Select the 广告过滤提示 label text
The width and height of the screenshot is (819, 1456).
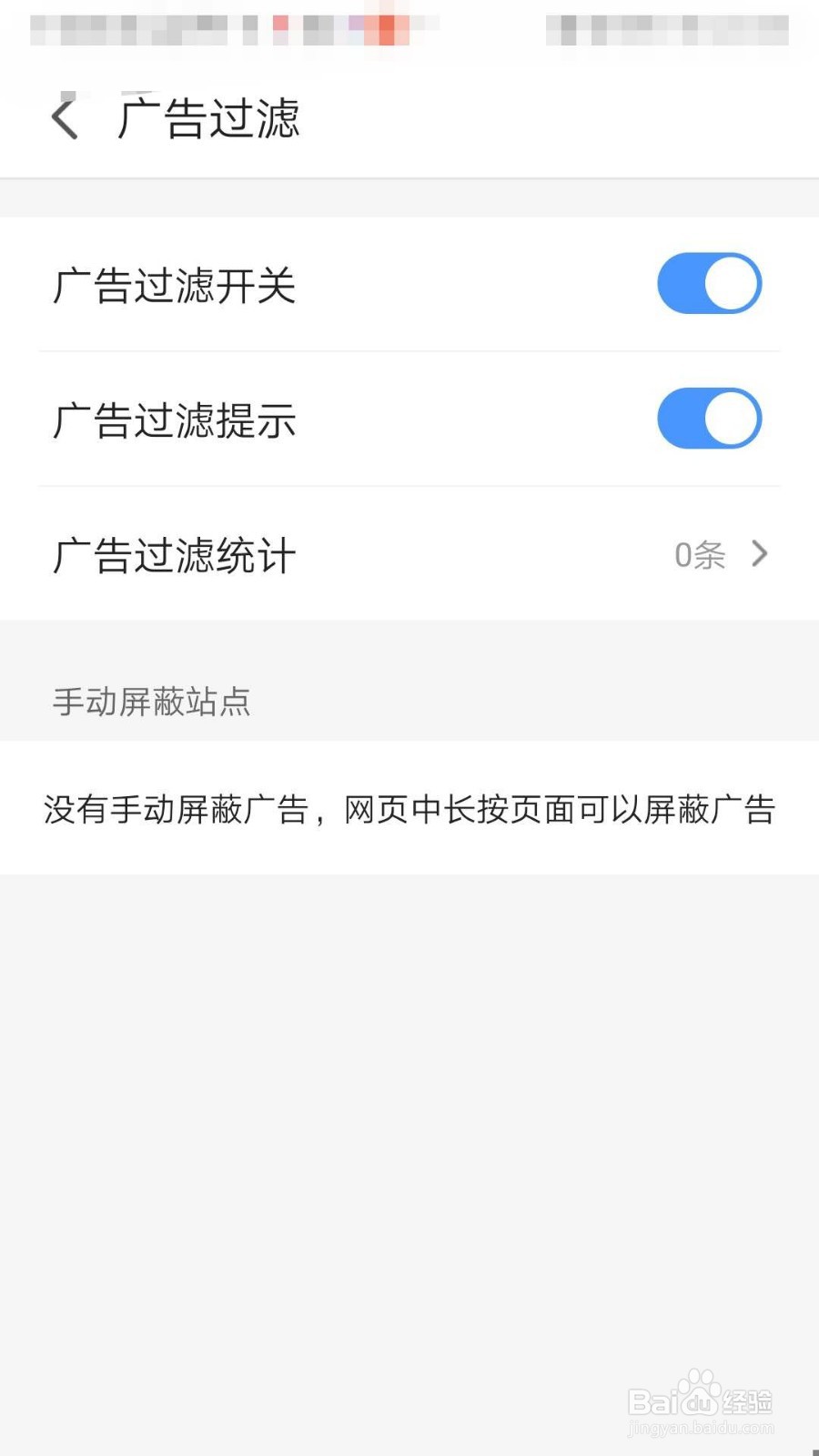[x=173, y=421]
